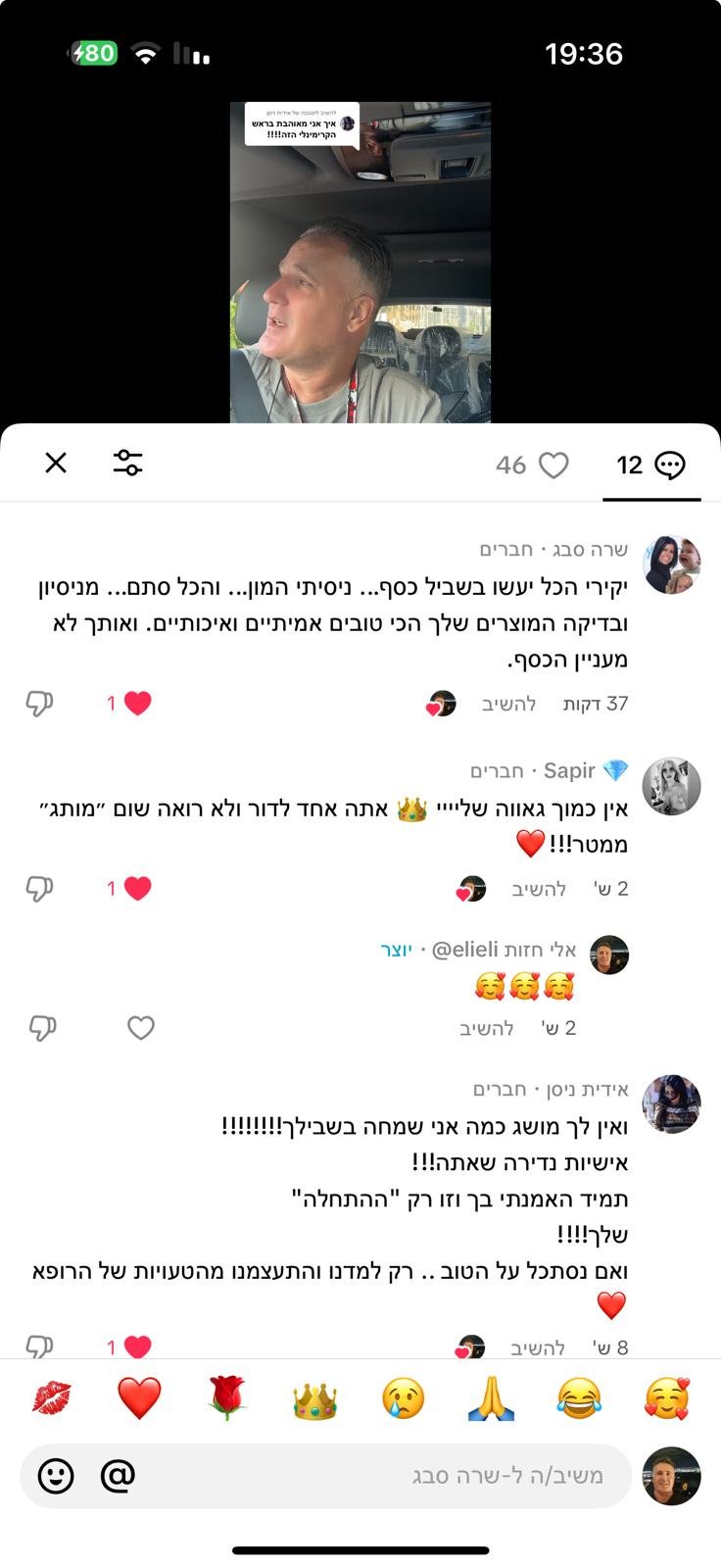
Task: Insert the praying hands emoji
Action: (491, 1398)
